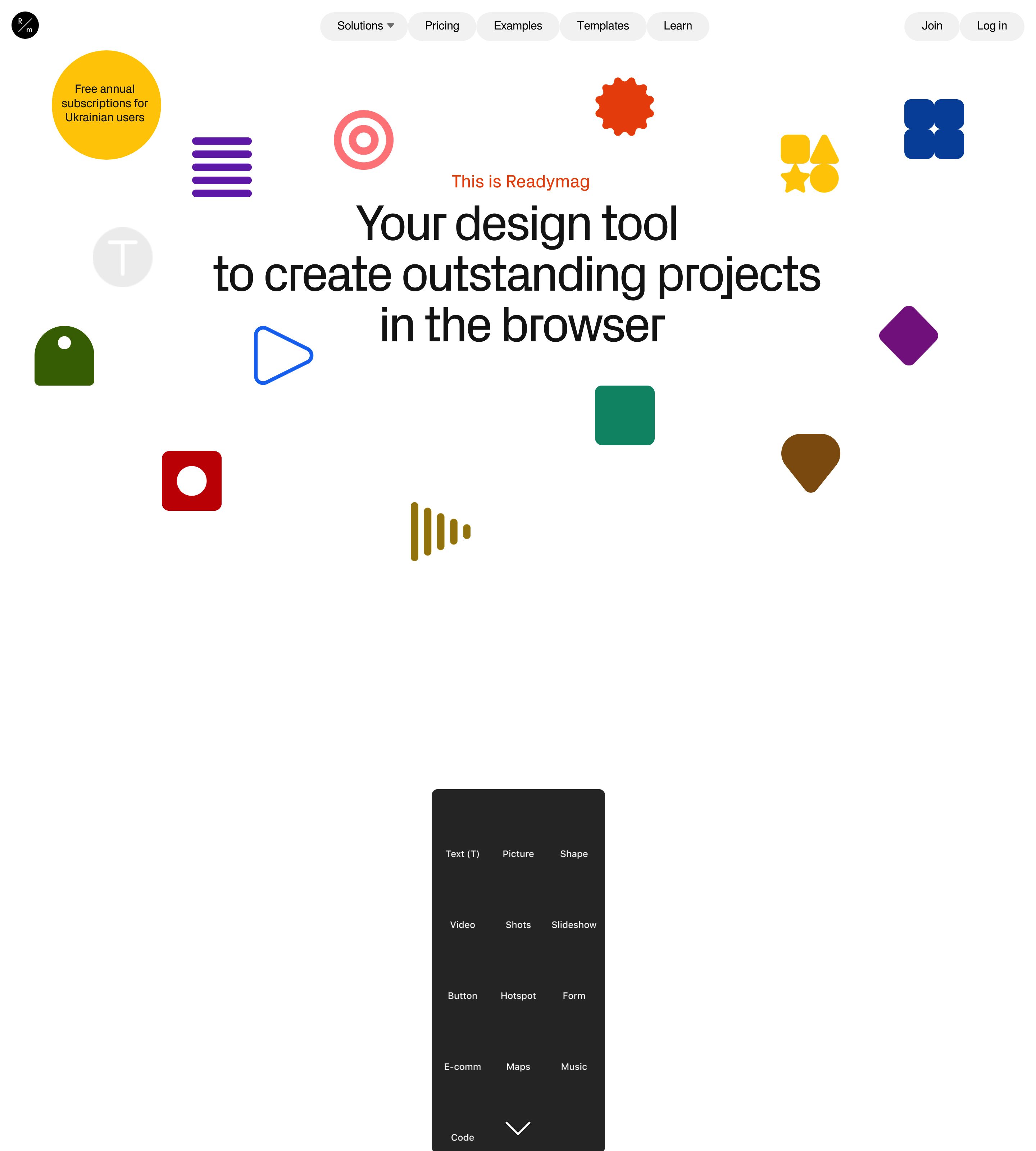1036x1151 pixels.
Task: Open the Log in page
Action: pos(991,26)
